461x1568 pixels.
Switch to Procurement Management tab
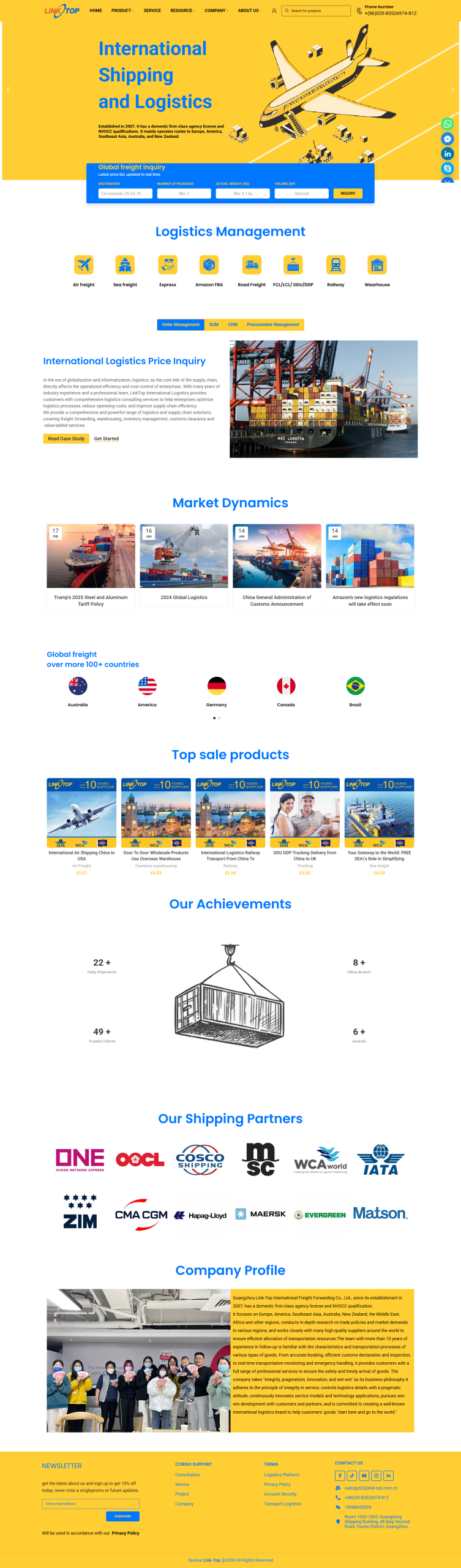point(272,325)
